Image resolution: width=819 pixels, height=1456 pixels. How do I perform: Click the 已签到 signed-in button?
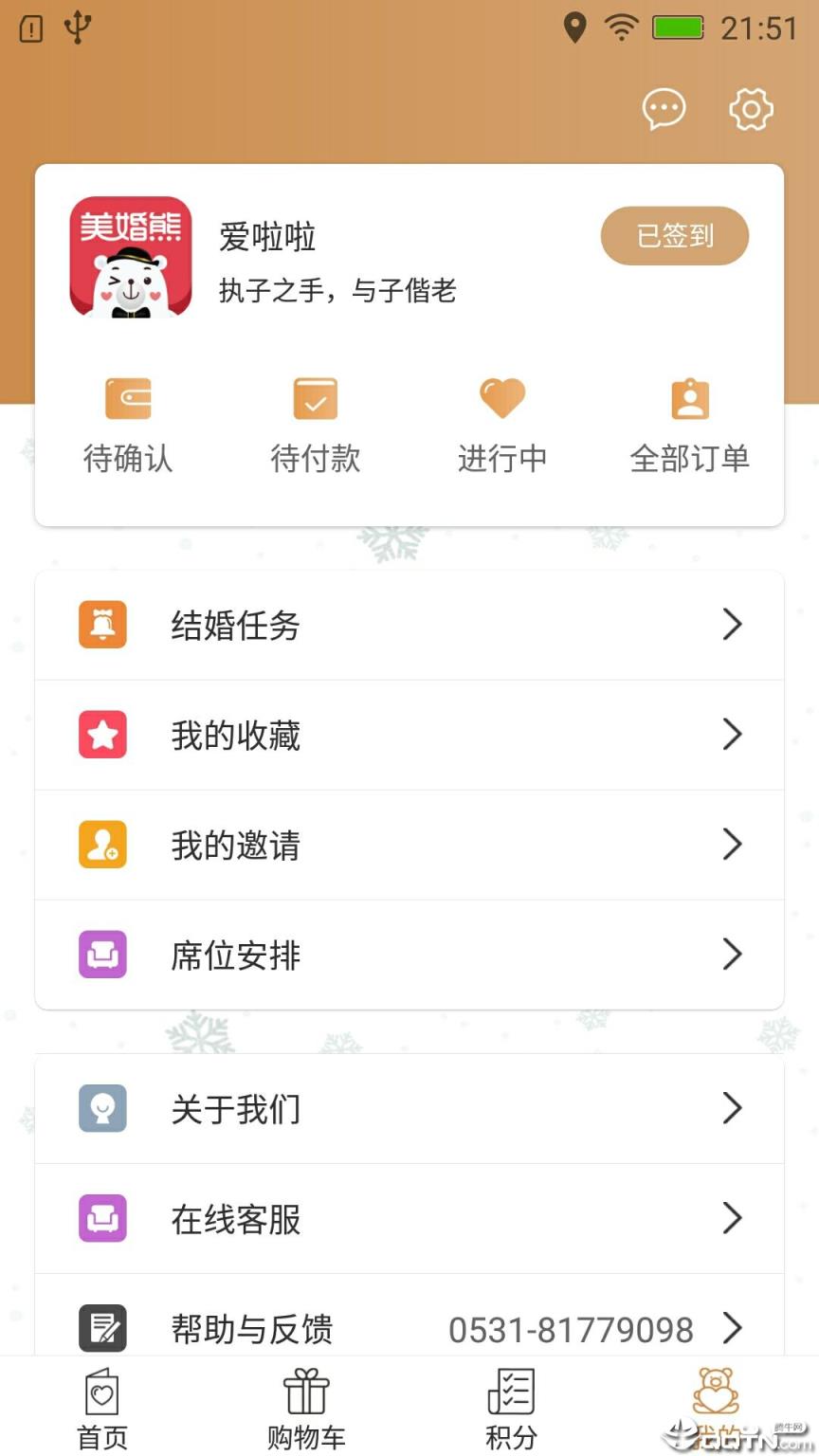click(x=675, y=236)
